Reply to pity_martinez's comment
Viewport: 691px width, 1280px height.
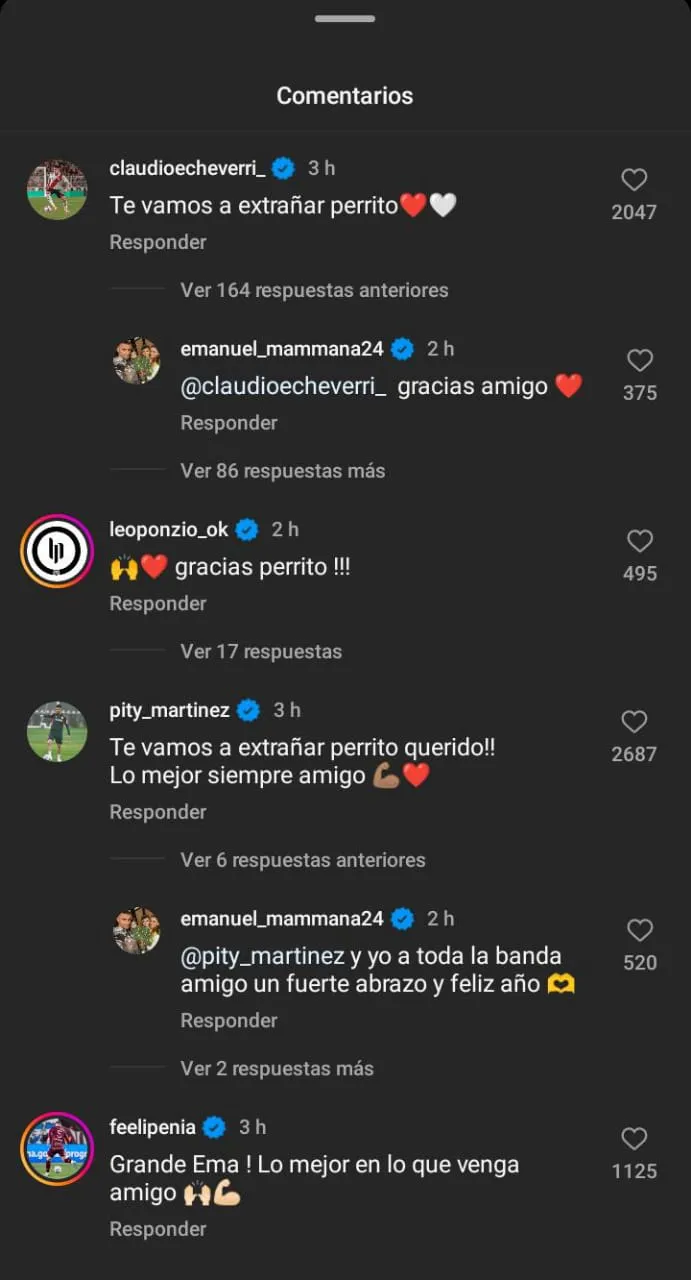click(x=157, y=812)
